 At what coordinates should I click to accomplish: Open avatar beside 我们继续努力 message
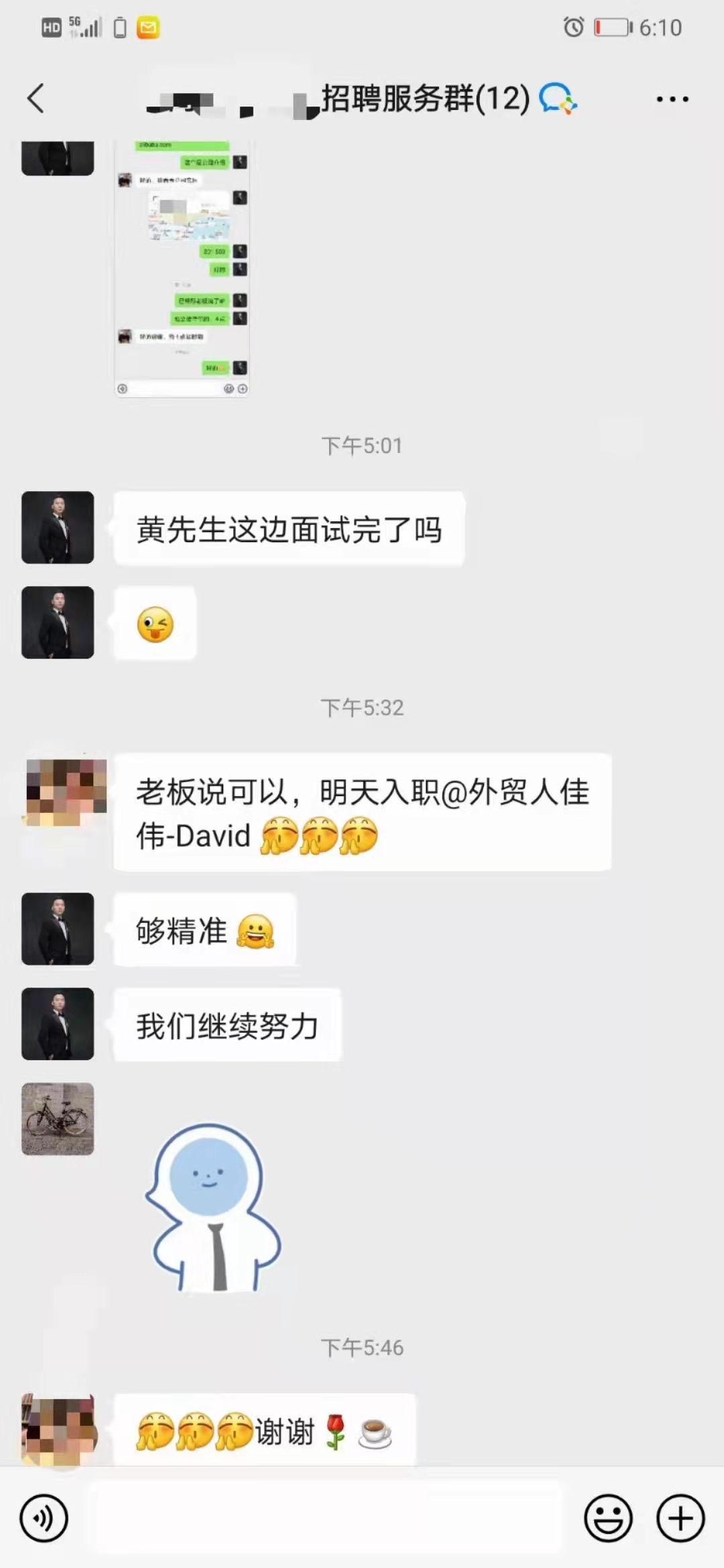click(x=58, y=1024)
